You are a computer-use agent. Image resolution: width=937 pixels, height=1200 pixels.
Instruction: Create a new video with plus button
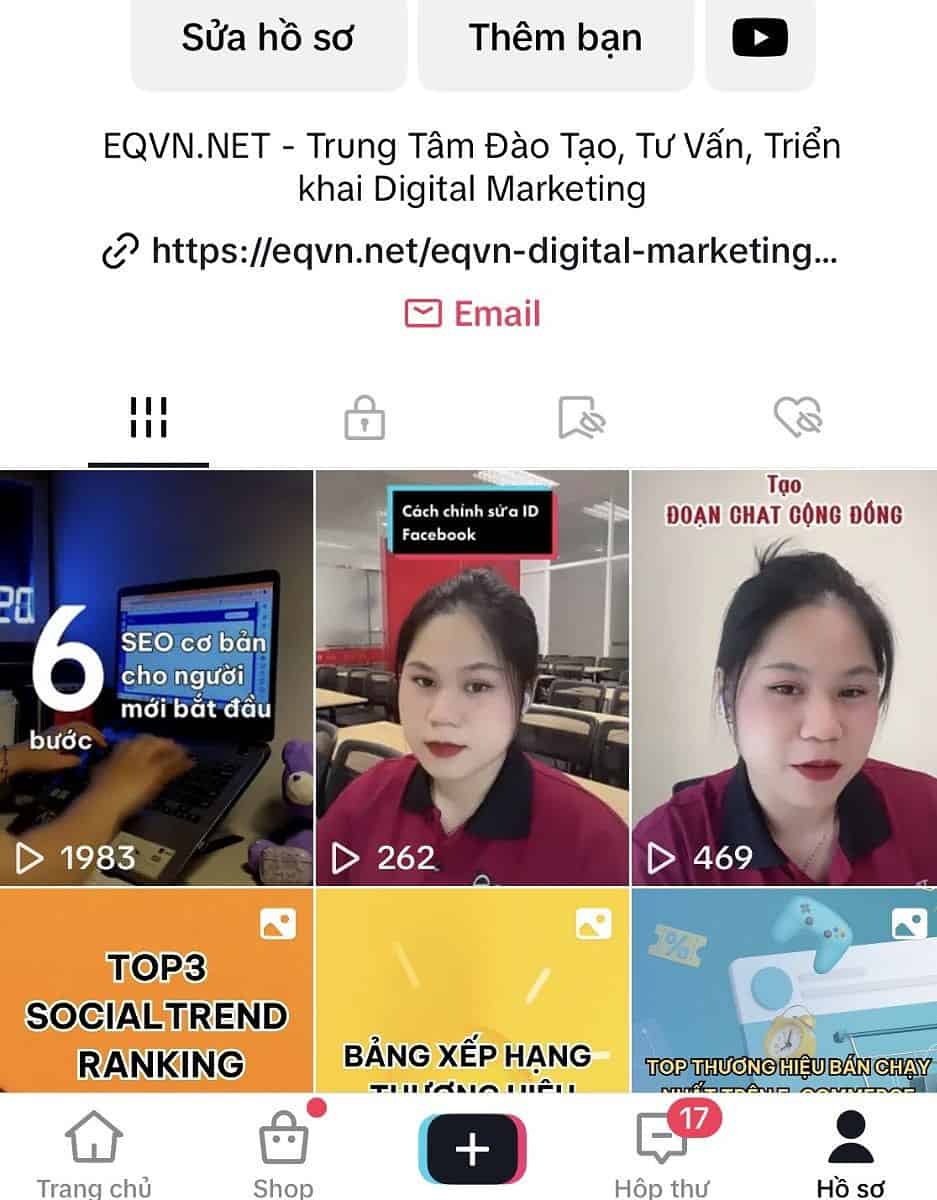[472, 1150]
